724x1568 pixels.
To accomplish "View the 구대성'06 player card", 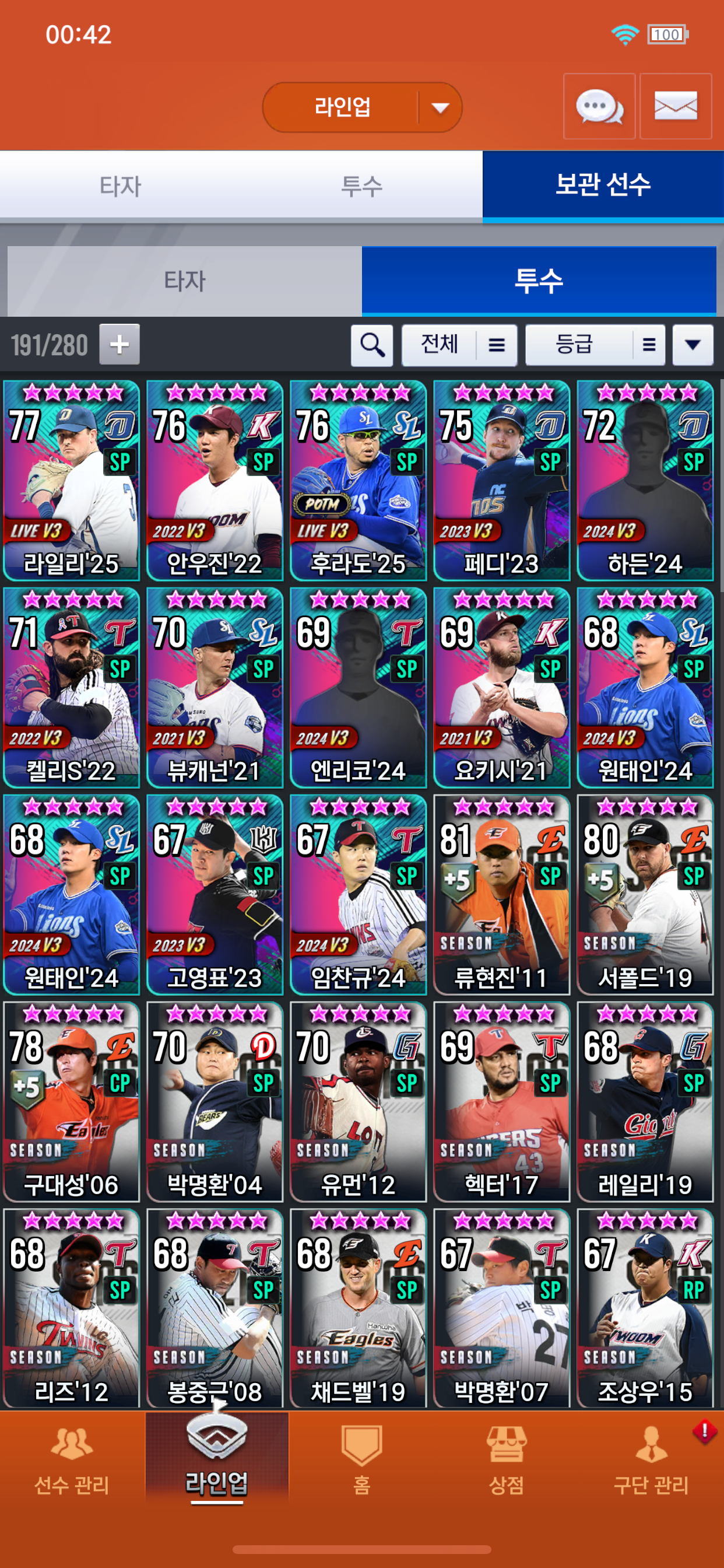I will point(71,1101).
